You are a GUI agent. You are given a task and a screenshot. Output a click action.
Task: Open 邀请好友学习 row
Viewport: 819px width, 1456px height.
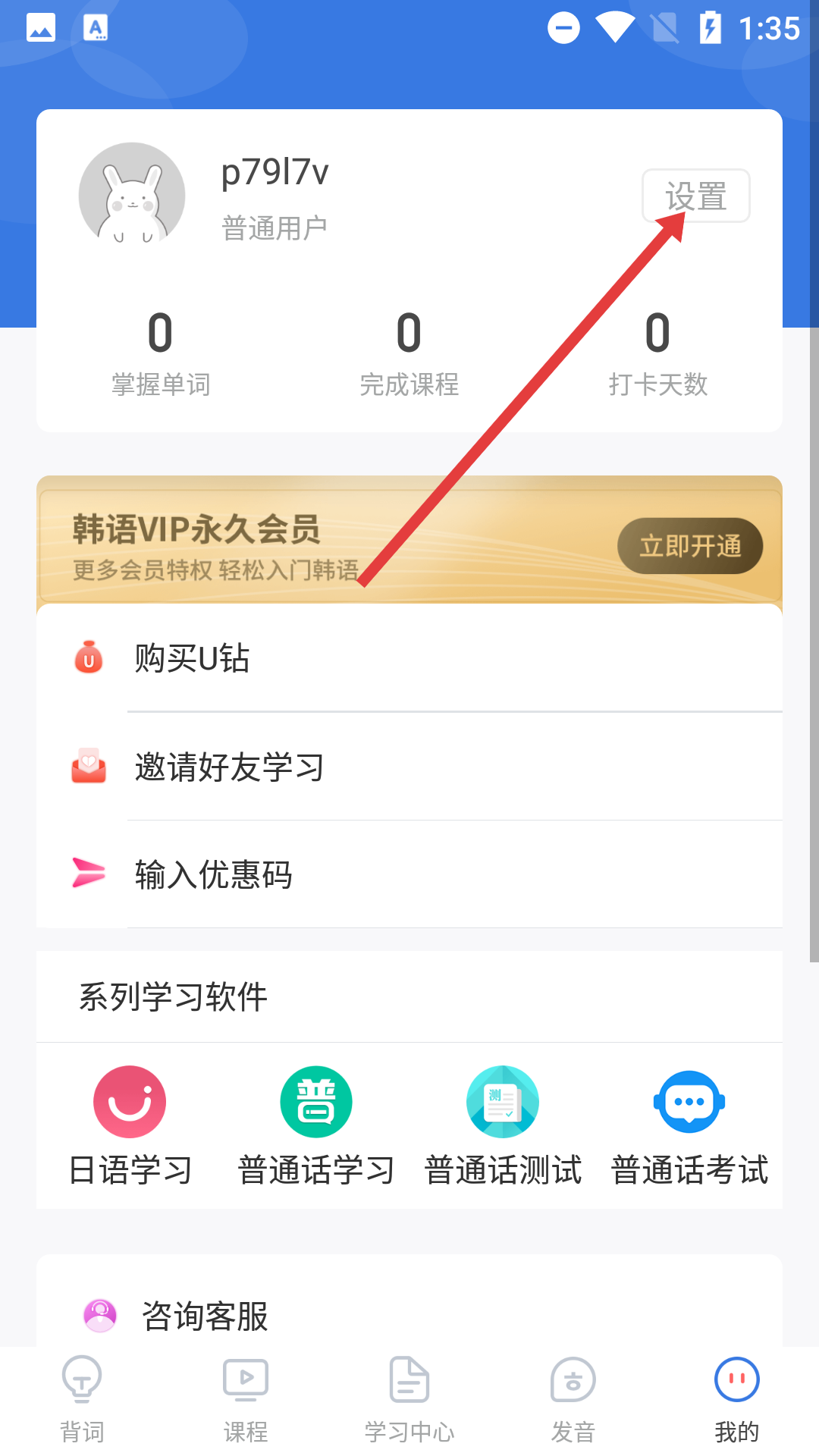tap(409, 767)
